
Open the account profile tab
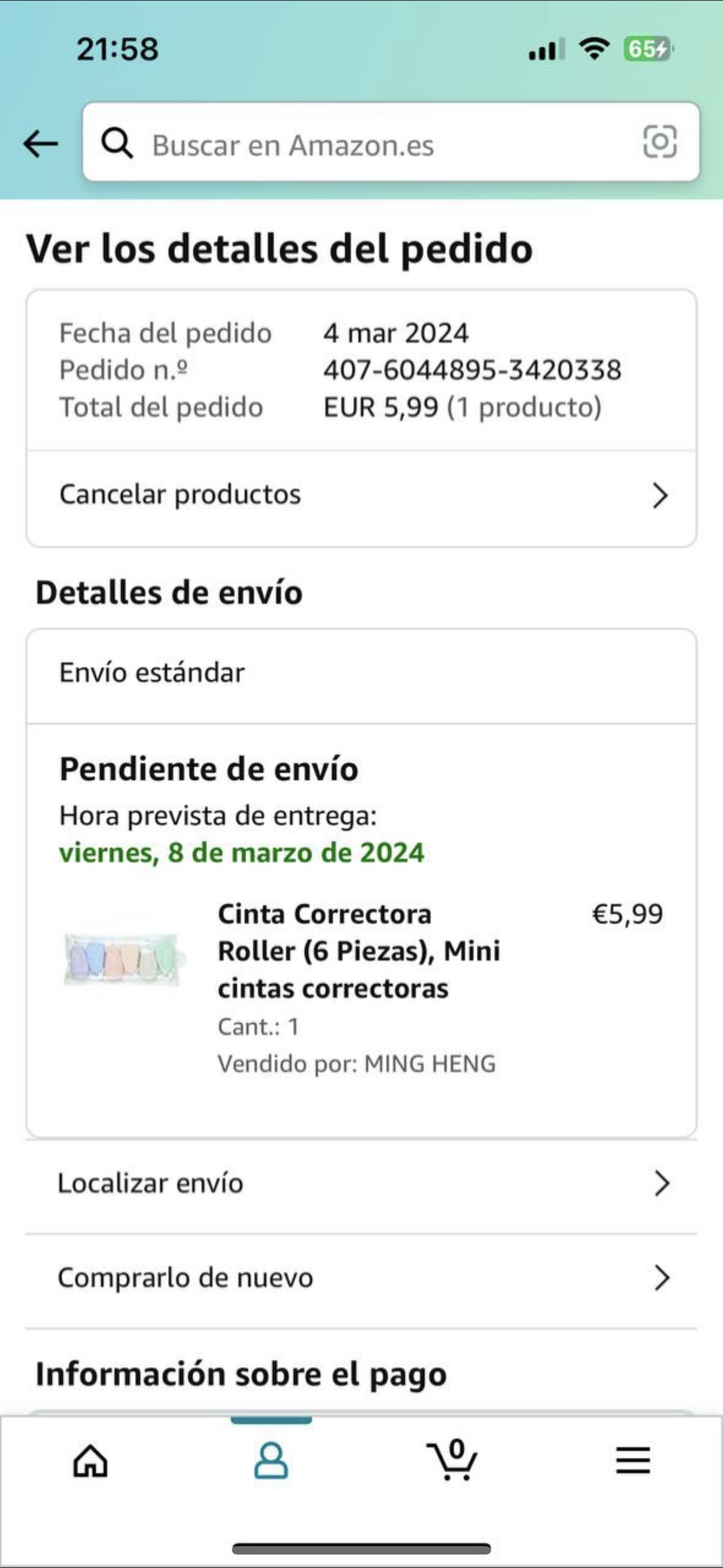[x=271, y=1461]
